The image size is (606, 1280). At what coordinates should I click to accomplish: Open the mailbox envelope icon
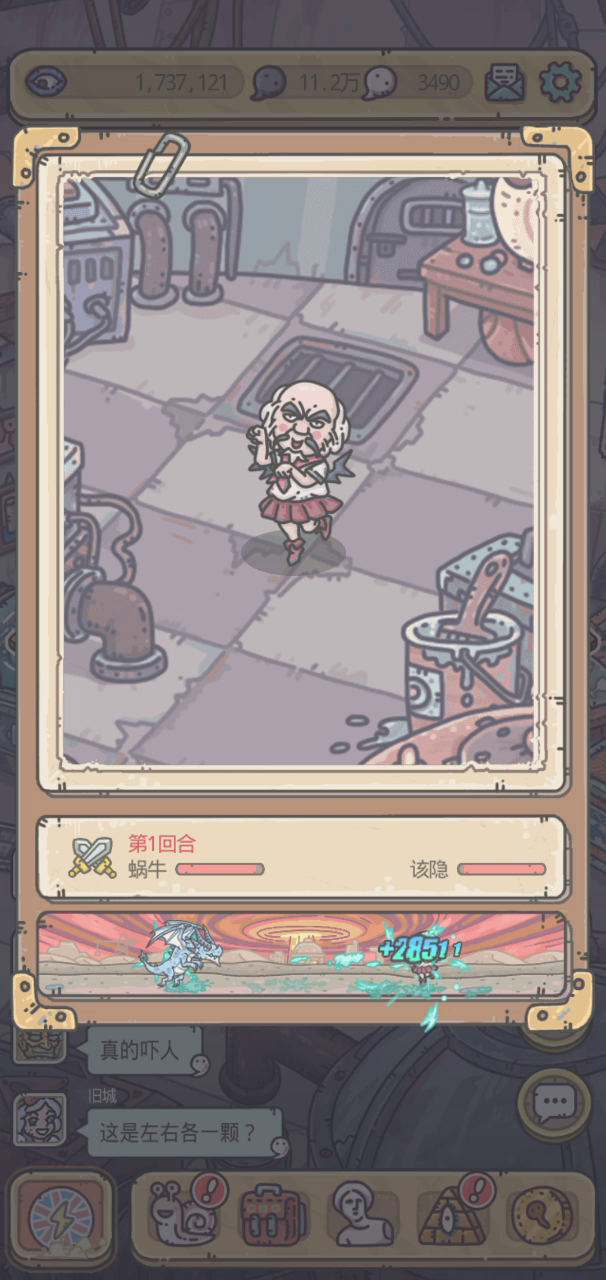(x=505, y=82)
